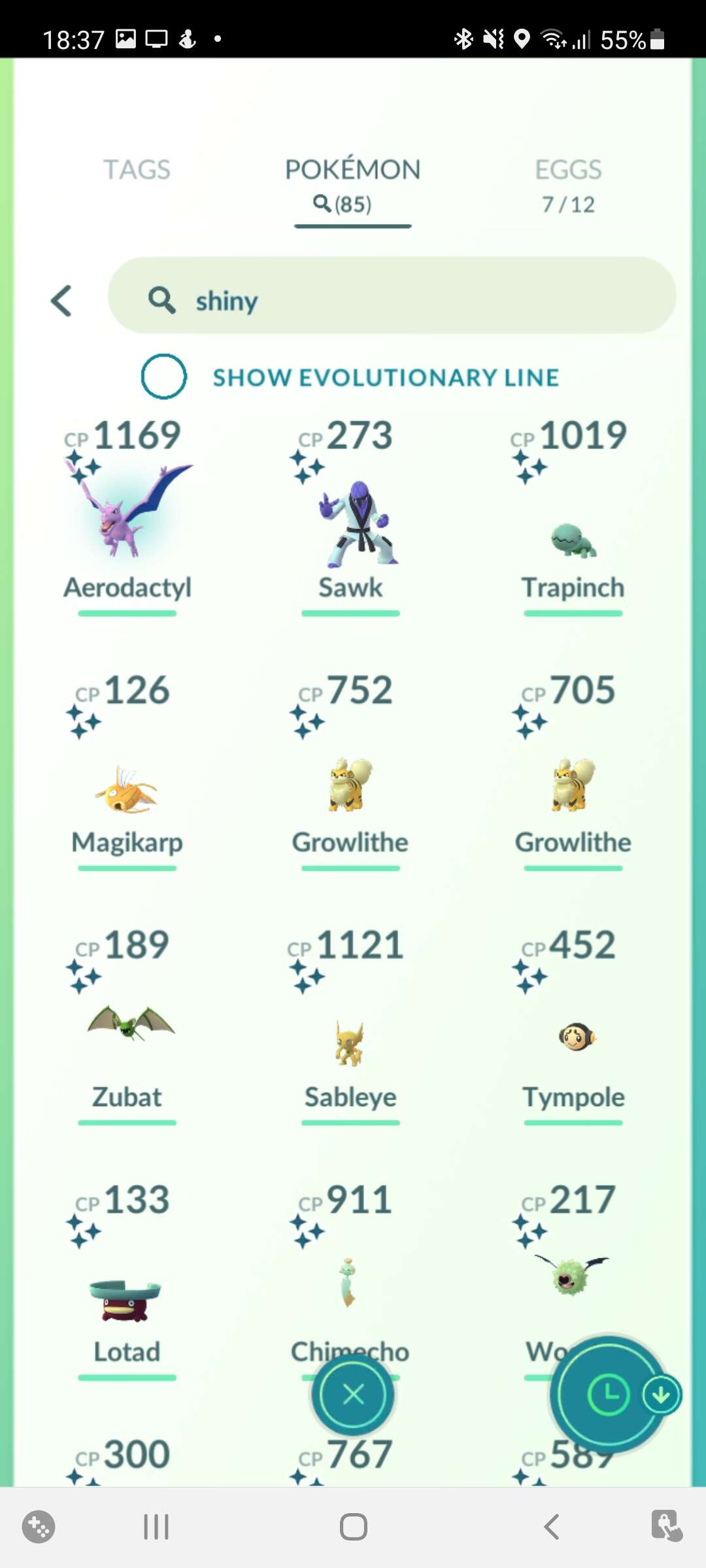Image resolution: width=706 pixels, height=1568 pixels.
Task: Close the Pokémon list with X button
Action: coord(353,1395)
